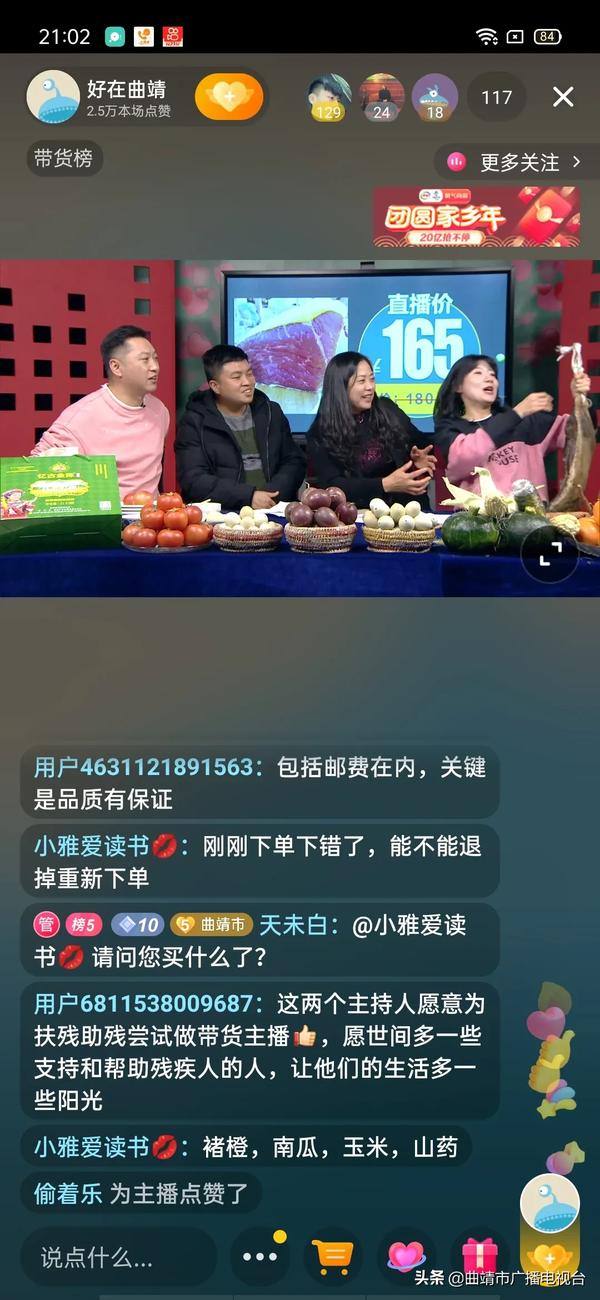
Task: View the 117 online viewers
Action: [496, 97]
